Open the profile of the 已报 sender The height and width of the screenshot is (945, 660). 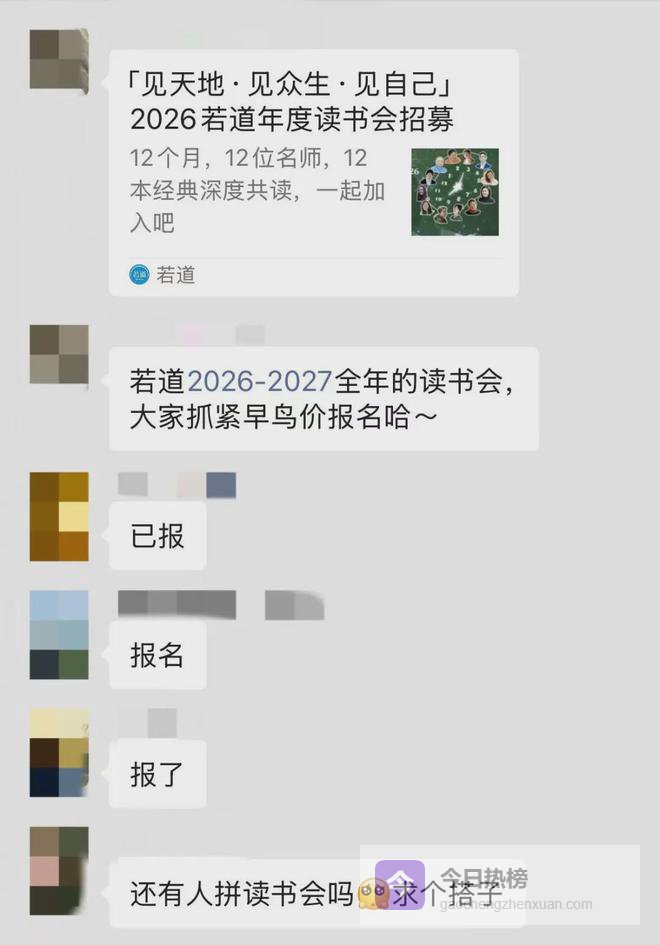(x=59, y=516)
